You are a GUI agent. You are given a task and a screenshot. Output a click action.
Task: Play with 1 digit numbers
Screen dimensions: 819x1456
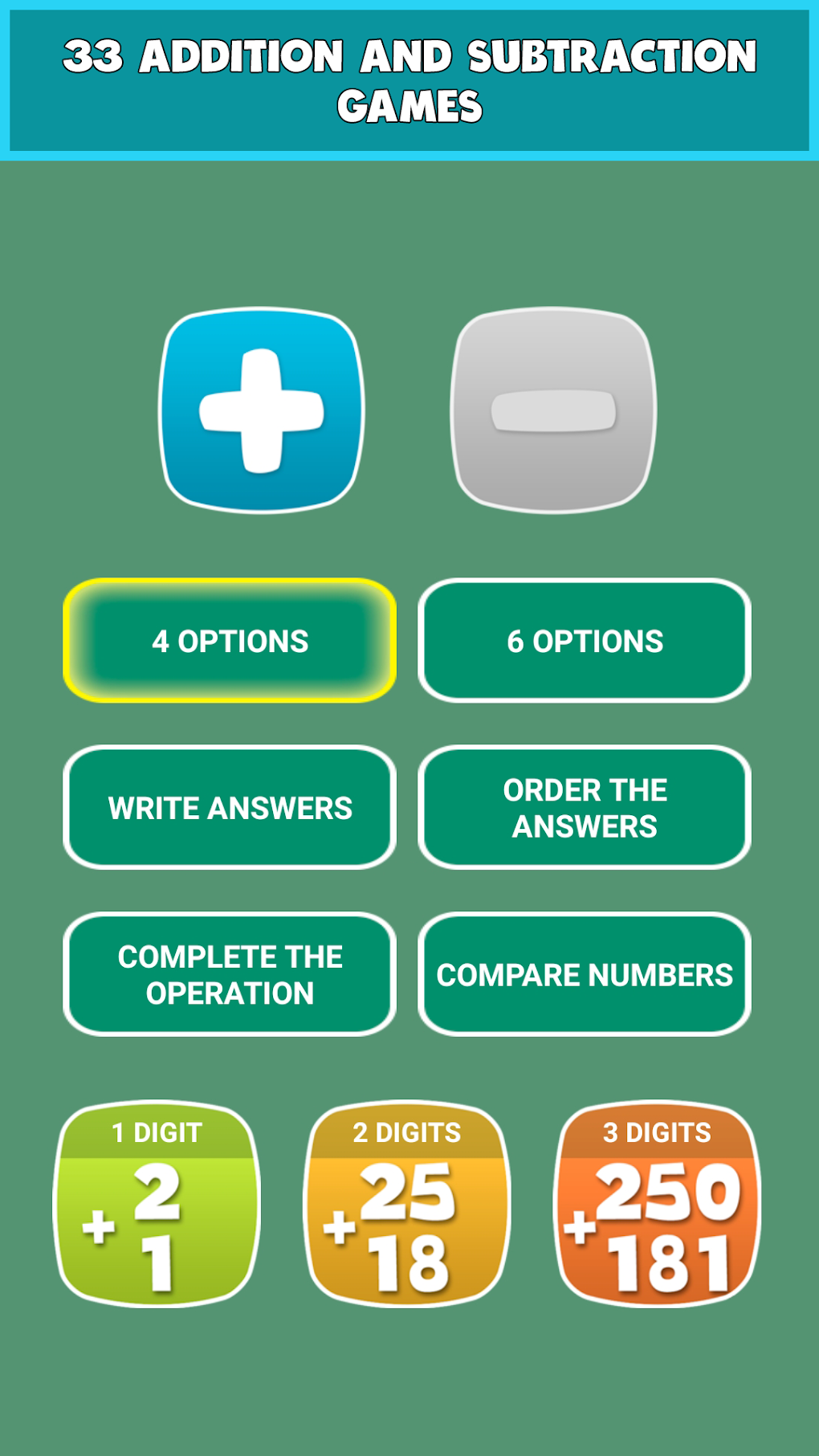[157, 1203]
